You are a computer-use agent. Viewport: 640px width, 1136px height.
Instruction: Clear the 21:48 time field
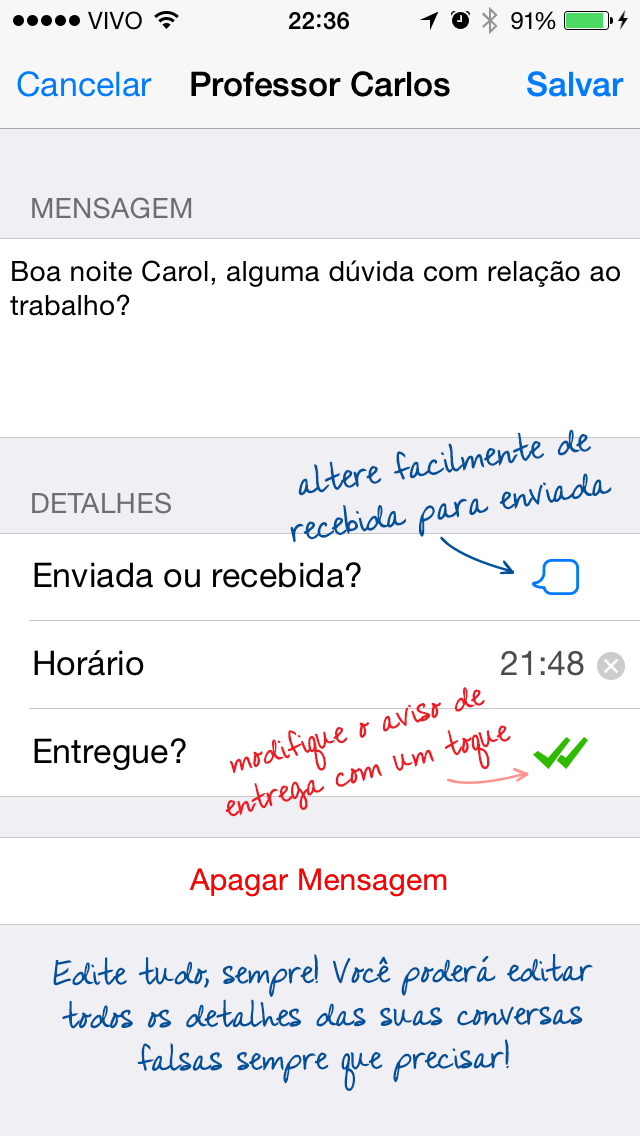610,665
